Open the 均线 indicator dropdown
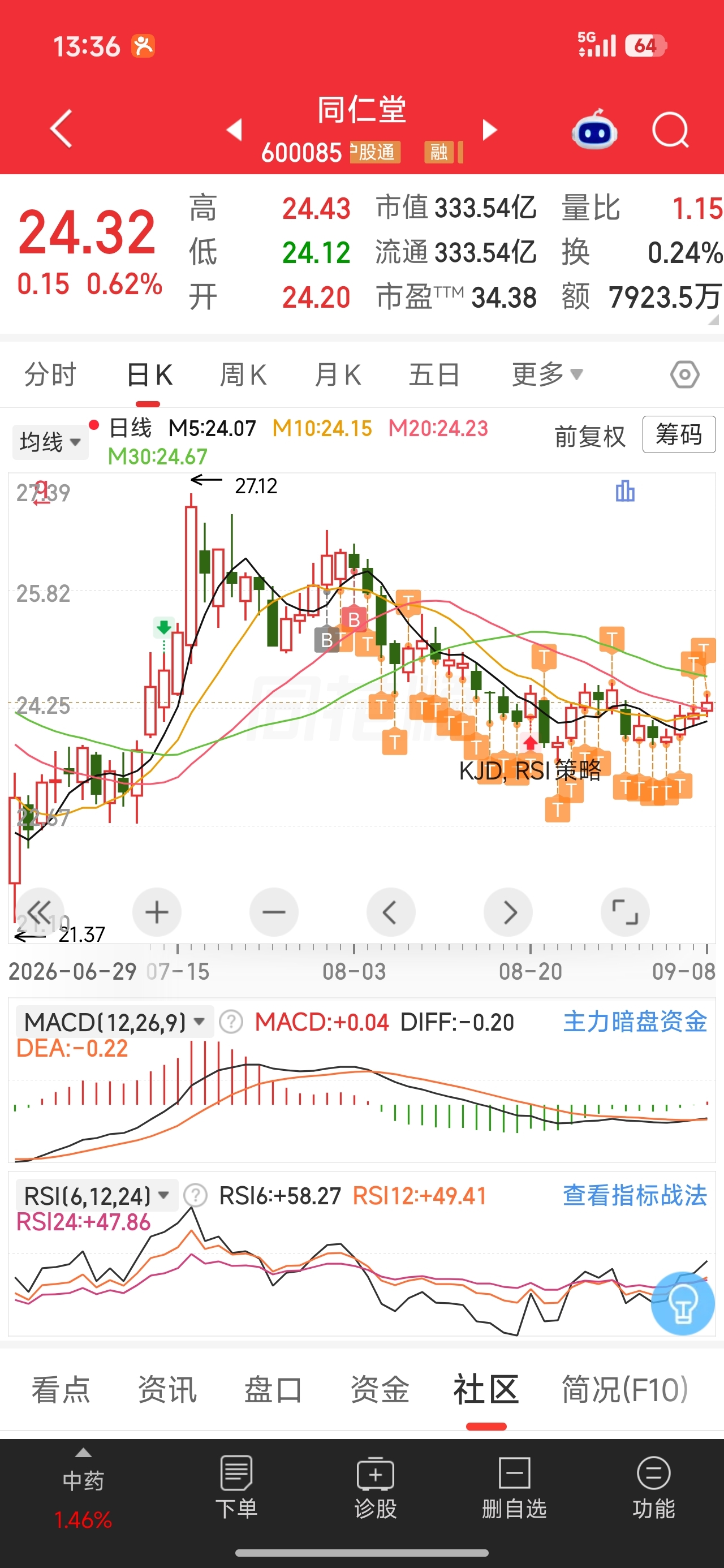Viewport: 724px width, 1568px height. [x=50, y=441]
